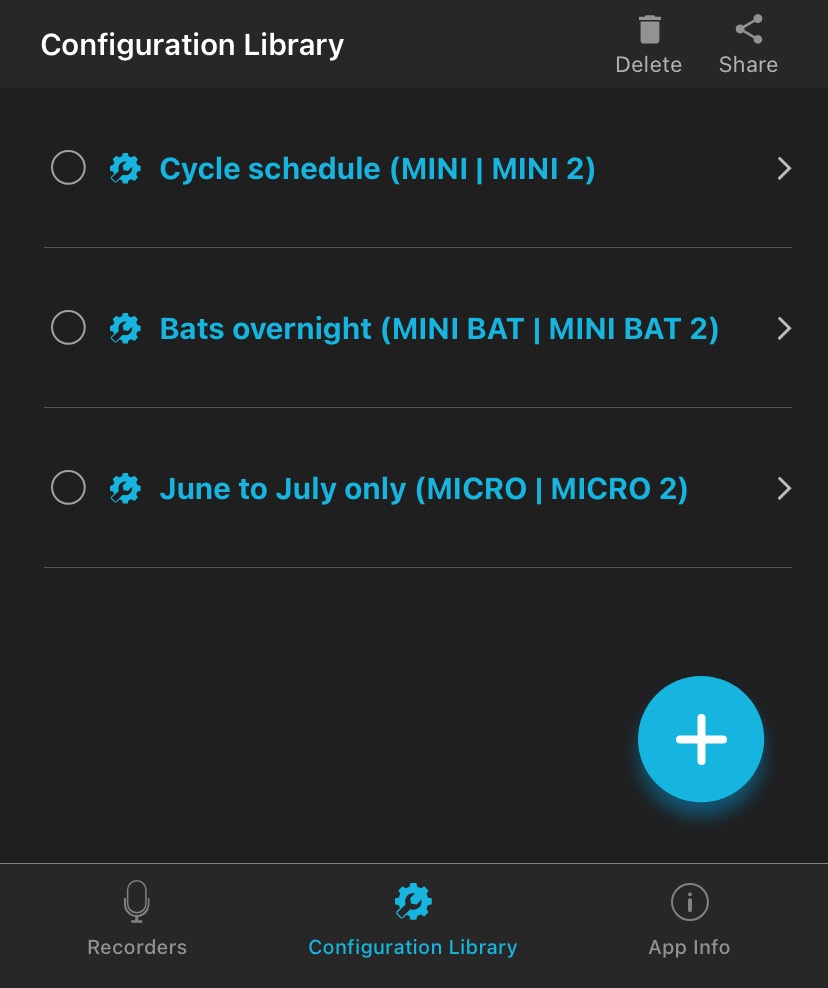Select the circle next to June to July only
Image resolution: width=828 pixels, height=988 pixels.
click(68, 488)
